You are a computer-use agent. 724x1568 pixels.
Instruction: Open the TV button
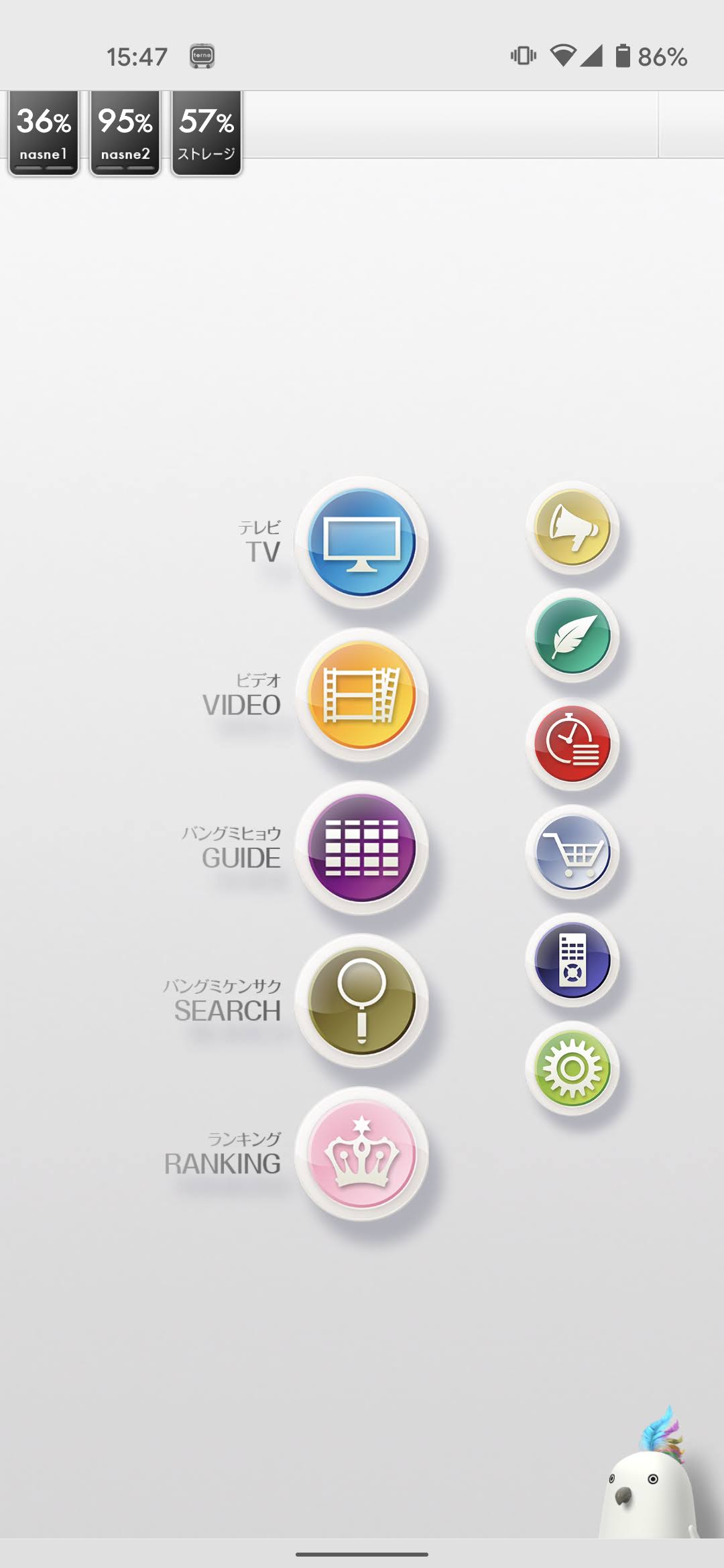click(362, 543)
